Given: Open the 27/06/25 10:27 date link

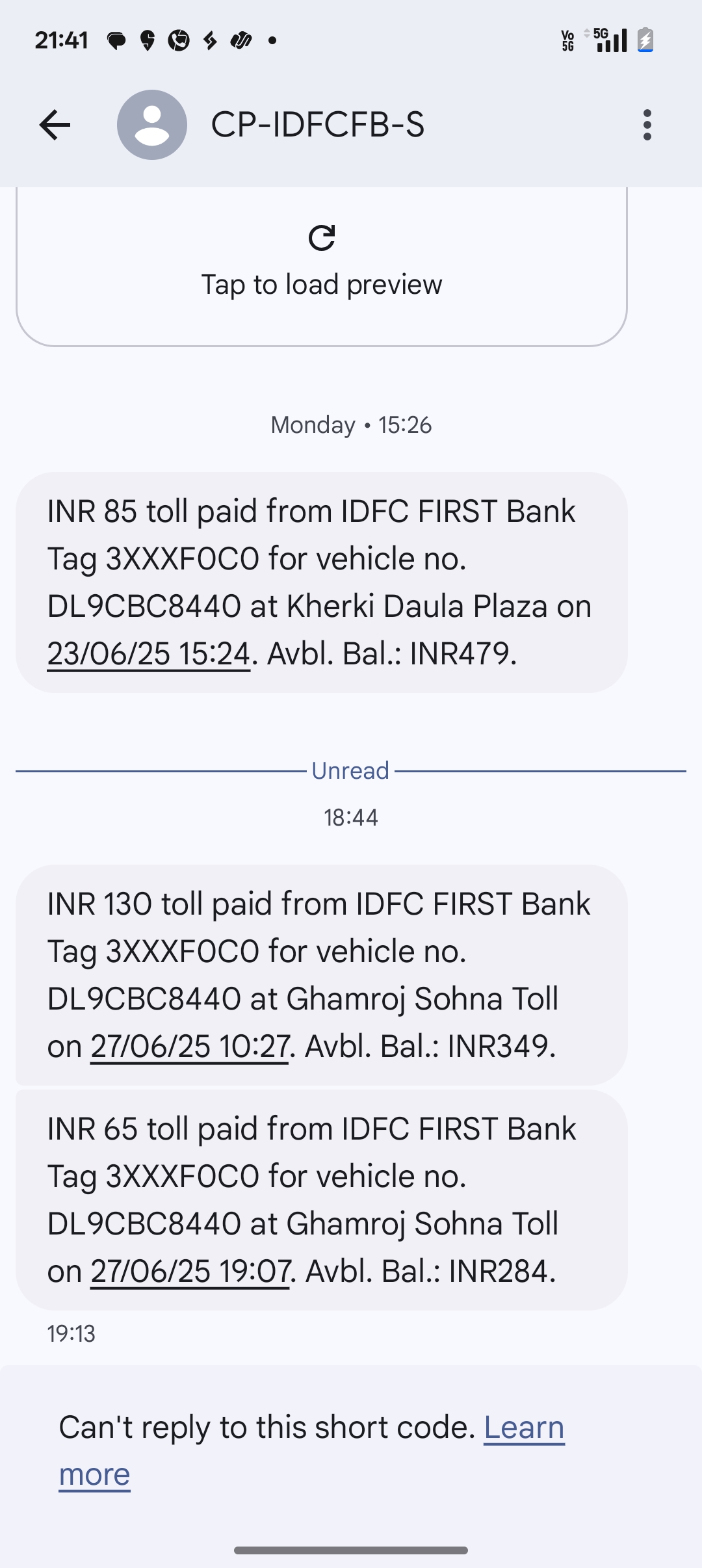Looking at the screenshot, I should pos(190,1047).
